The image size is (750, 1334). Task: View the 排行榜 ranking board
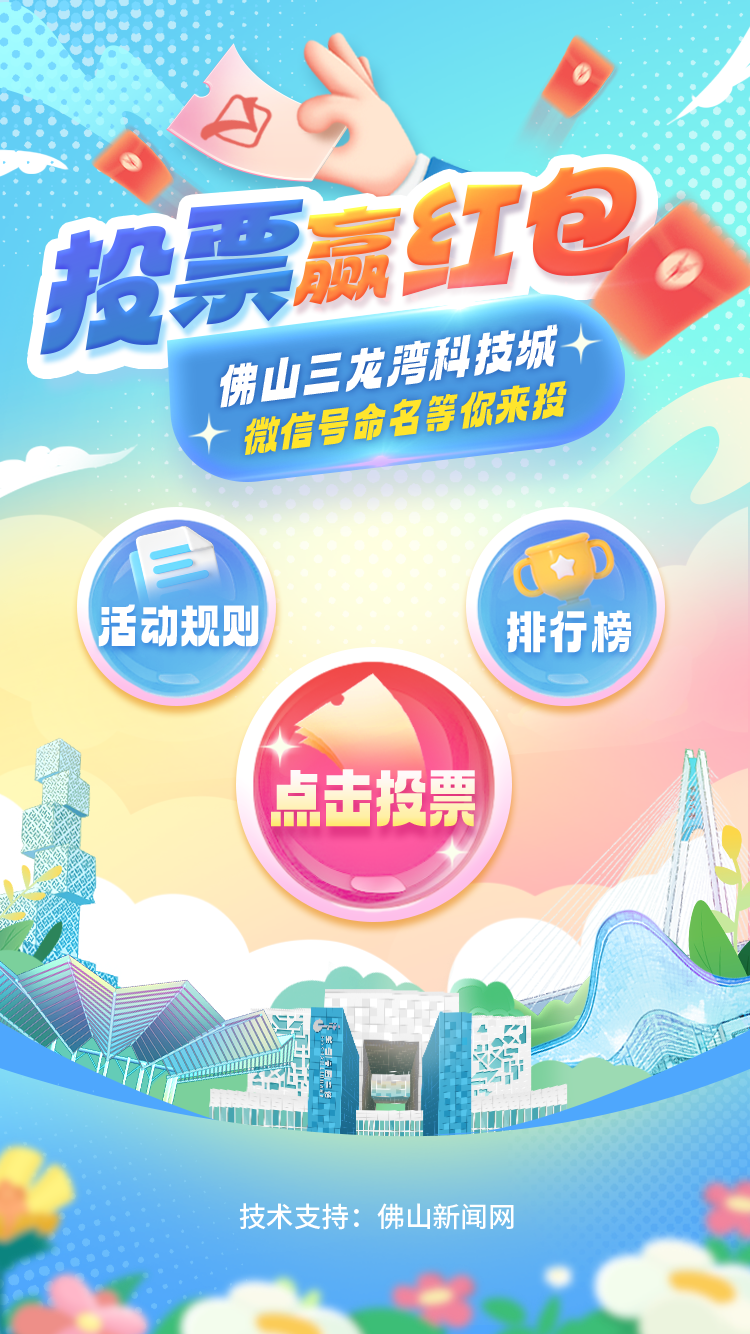[x=566, y=608]
